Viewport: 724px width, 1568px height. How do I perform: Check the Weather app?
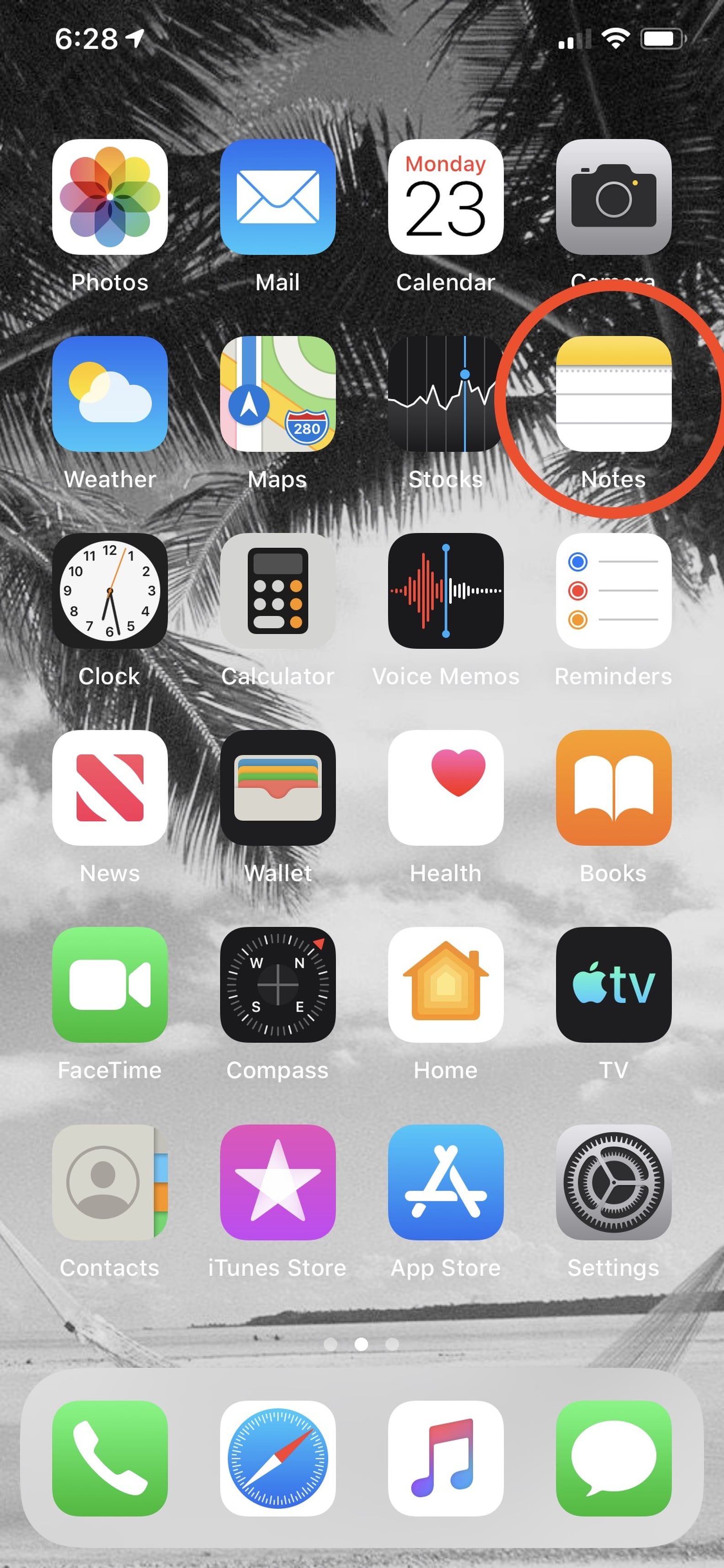(110, 396)
